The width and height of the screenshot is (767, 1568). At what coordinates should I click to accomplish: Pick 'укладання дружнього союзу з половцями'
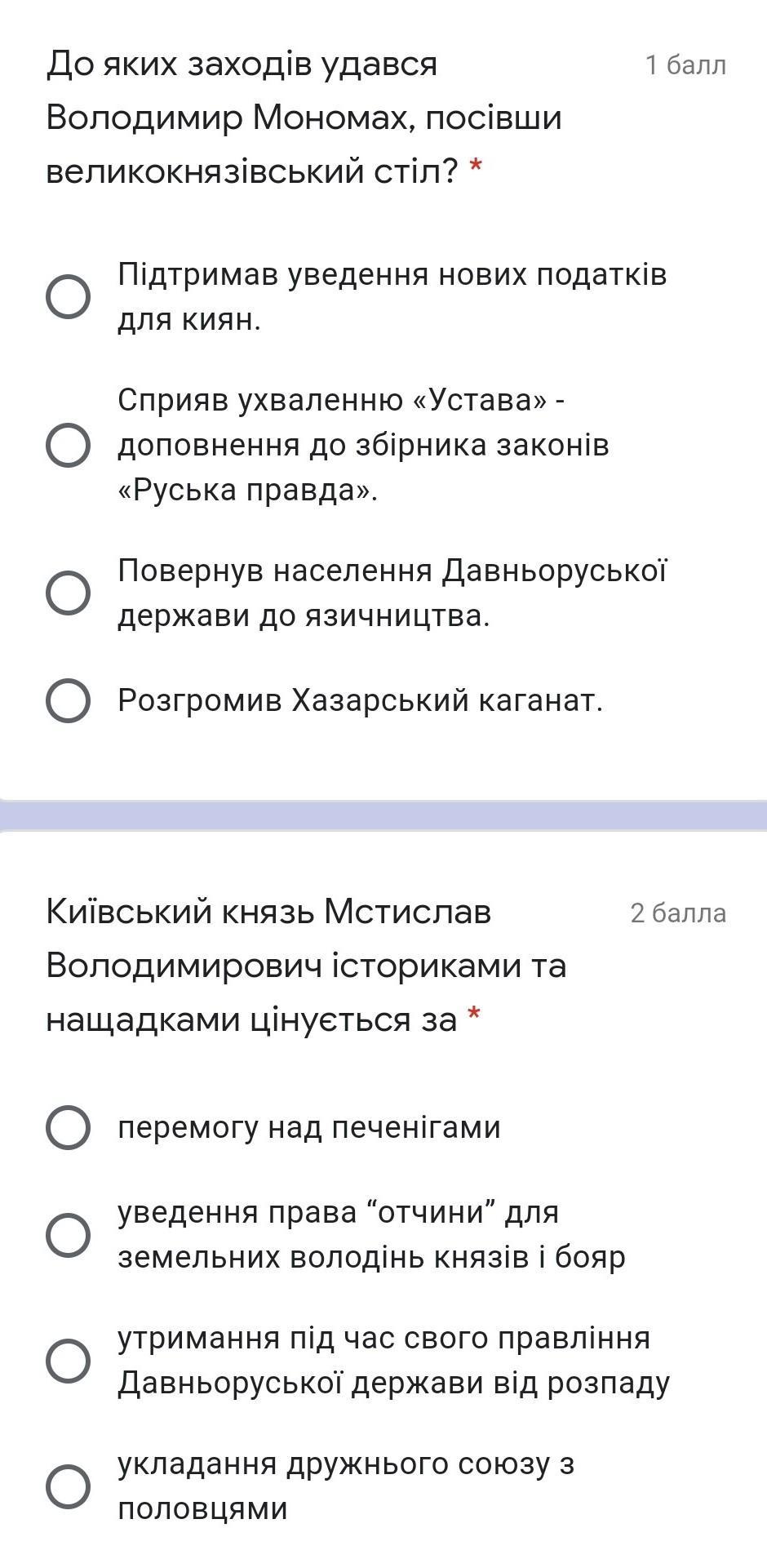[x=68, y=1486]
